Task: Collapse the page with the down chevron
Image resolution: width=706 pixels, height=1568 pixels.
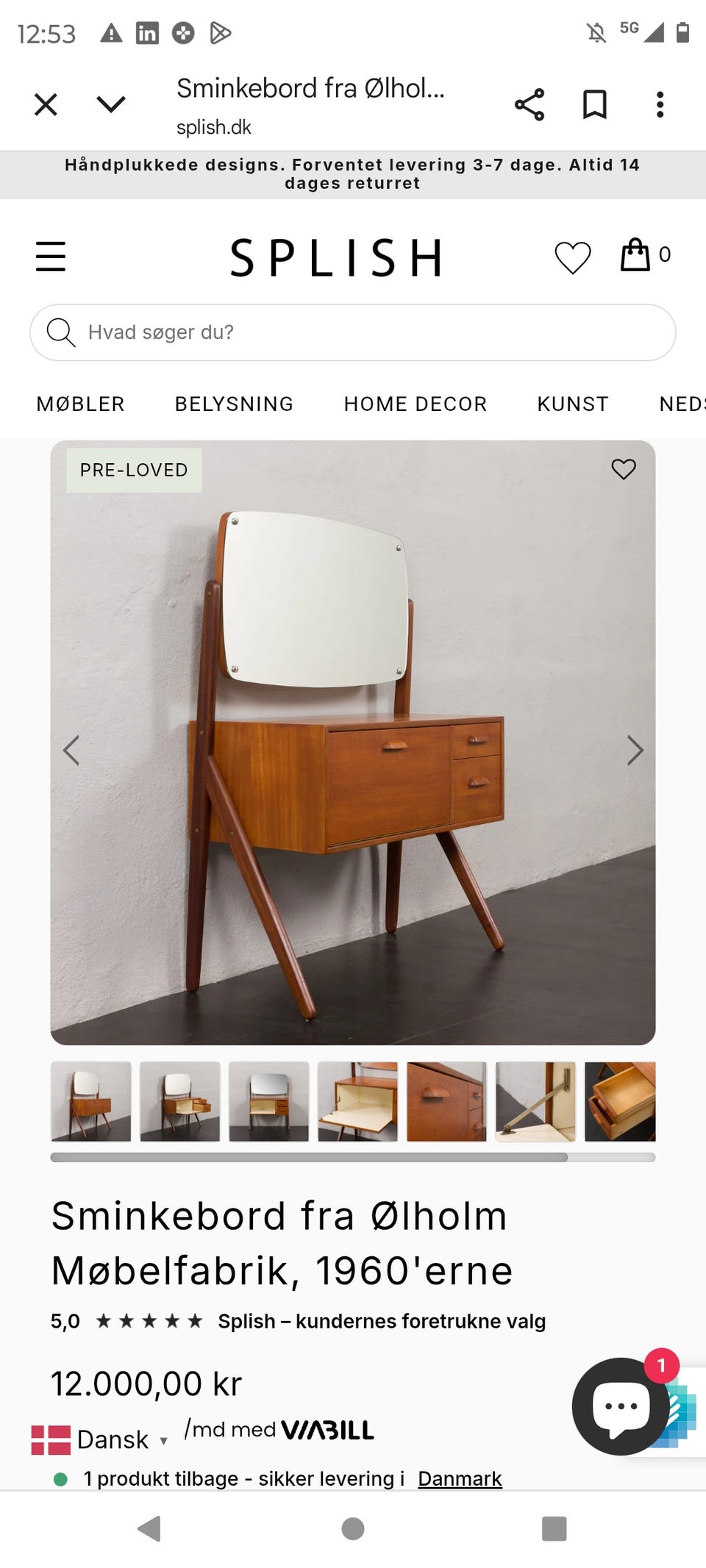Action: click(111, 104)
